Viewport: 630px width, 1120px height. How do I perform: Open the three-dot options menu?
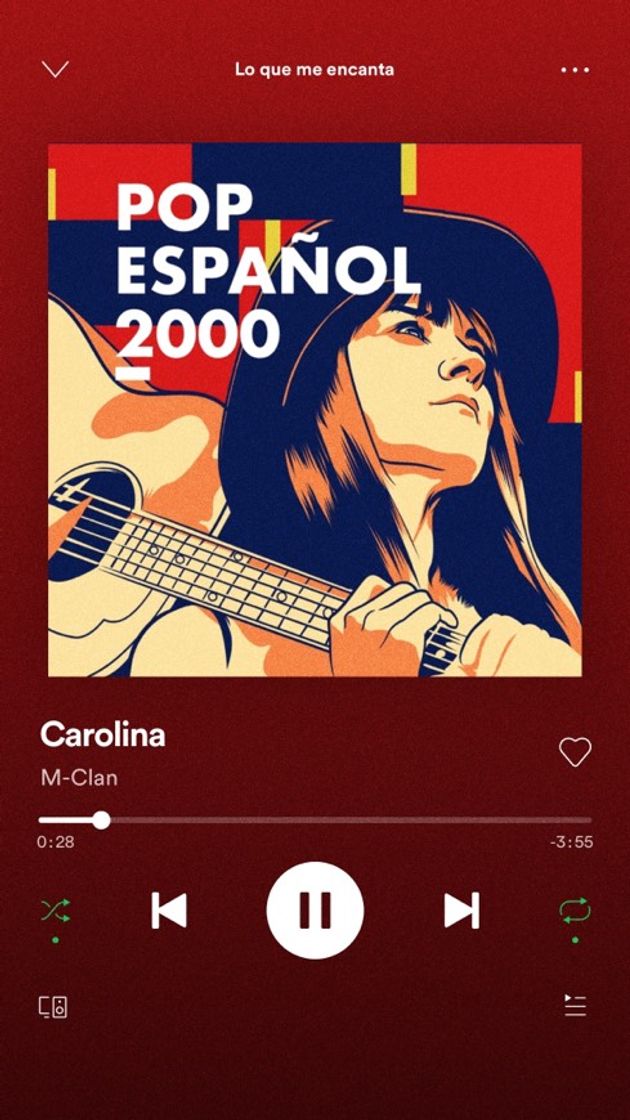[x=575, y=70]
